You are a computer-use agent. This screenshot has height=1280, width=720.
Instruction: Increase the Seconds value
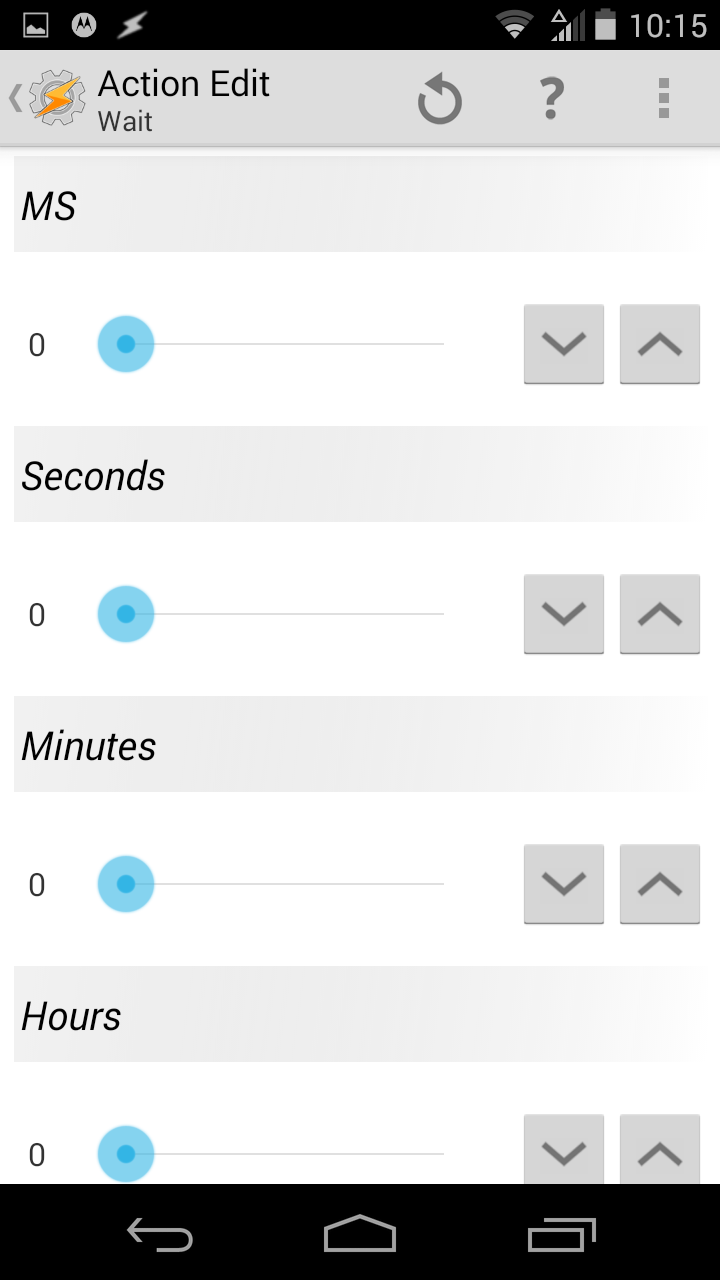[x=660, y=614]
